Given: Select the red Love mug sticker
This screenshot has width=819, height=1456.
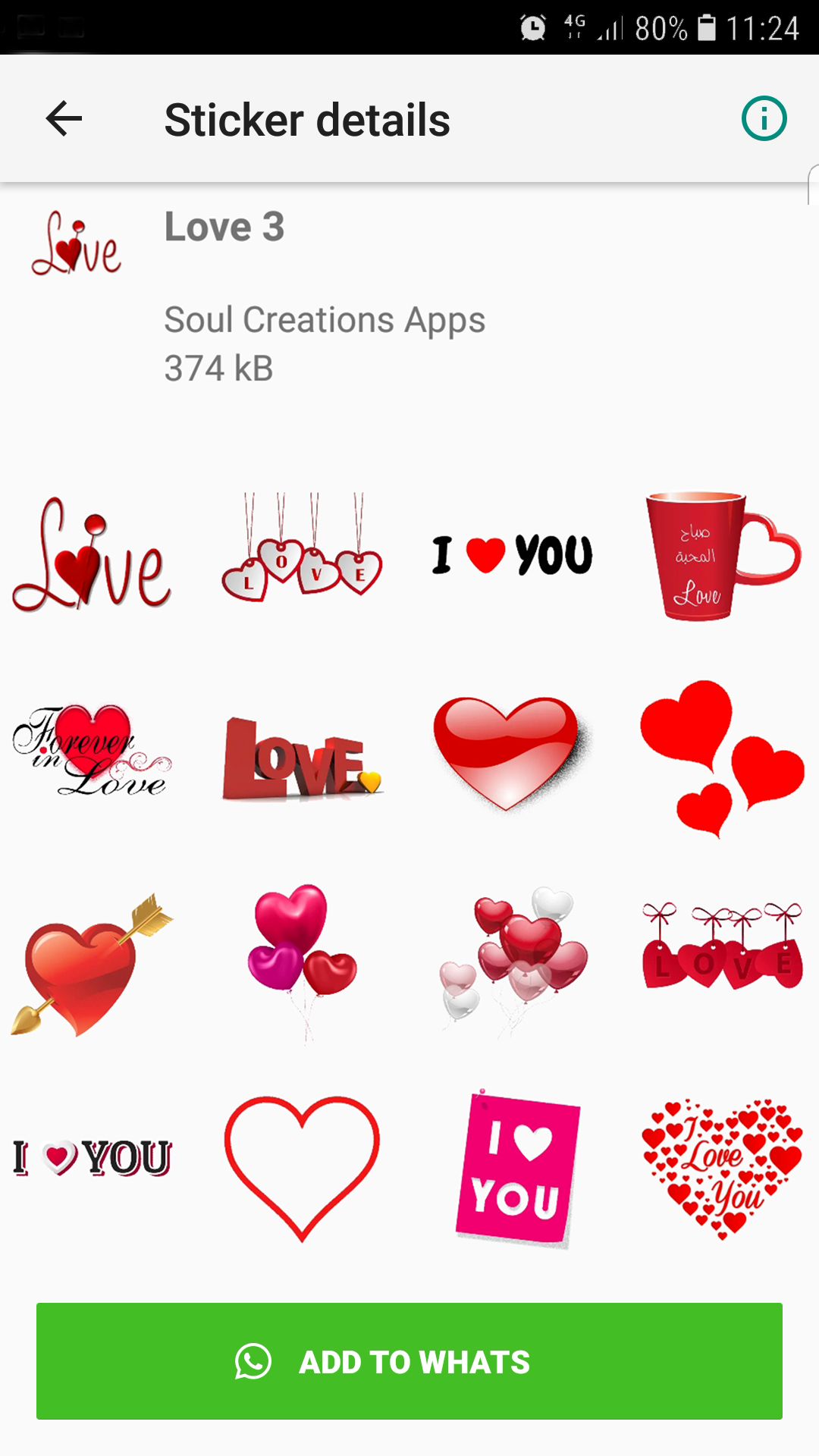Looking at the screenshot, I should click(720, 555).
